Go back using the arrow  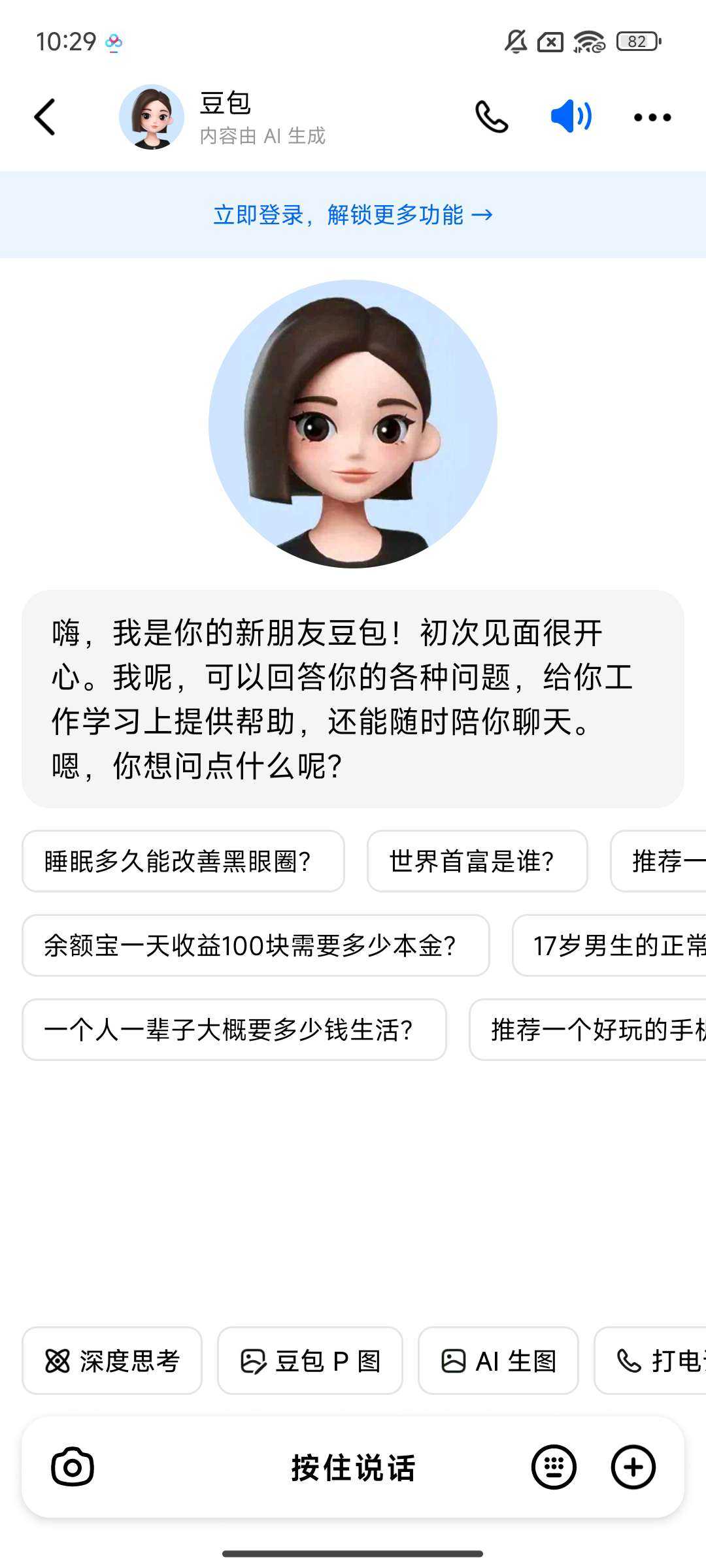(44, 117)
